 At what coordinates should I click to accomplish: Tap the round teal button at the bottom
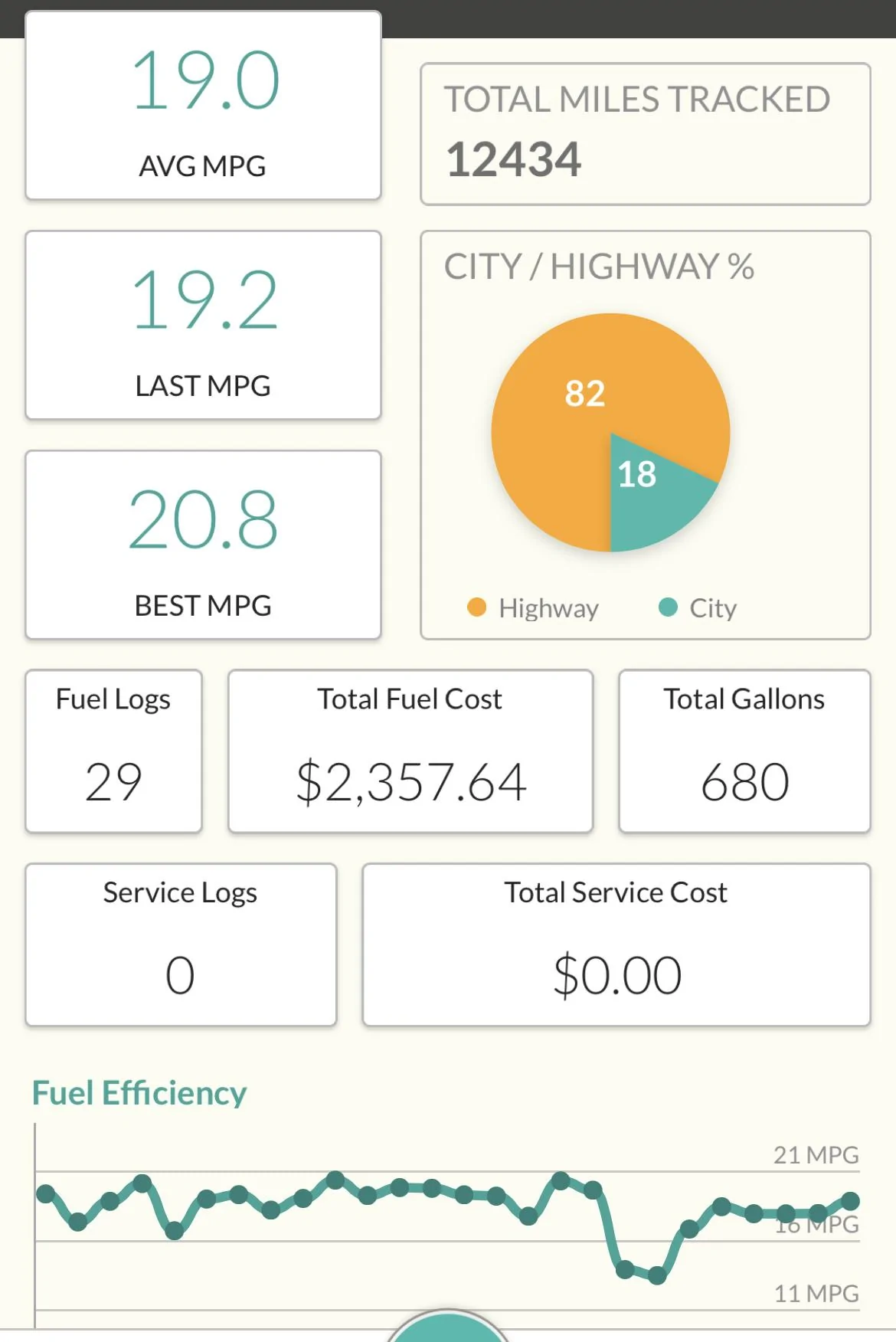[448, 1329]
